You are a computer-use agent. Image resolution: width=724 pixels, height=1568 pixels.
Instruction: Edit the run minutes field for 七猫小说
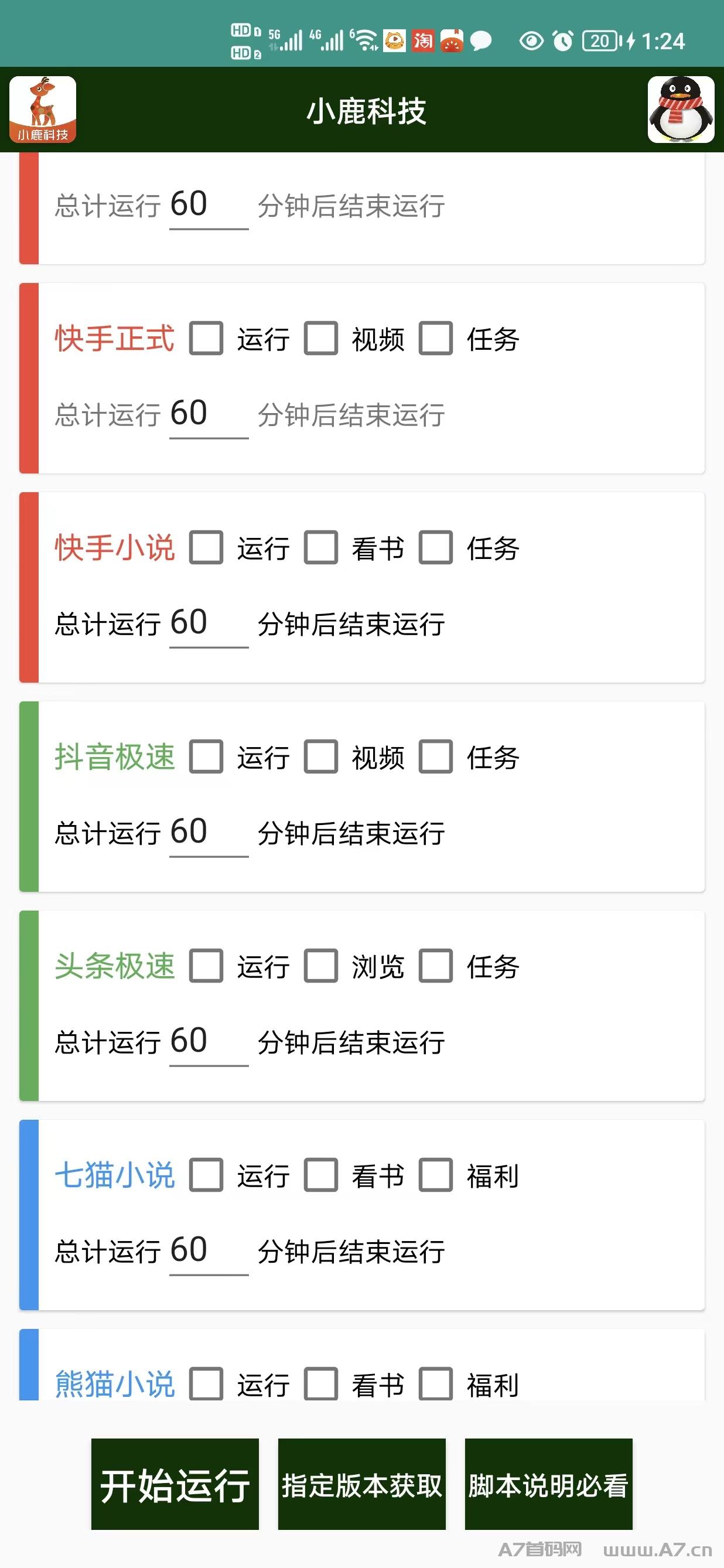(x=209, y=1251)
